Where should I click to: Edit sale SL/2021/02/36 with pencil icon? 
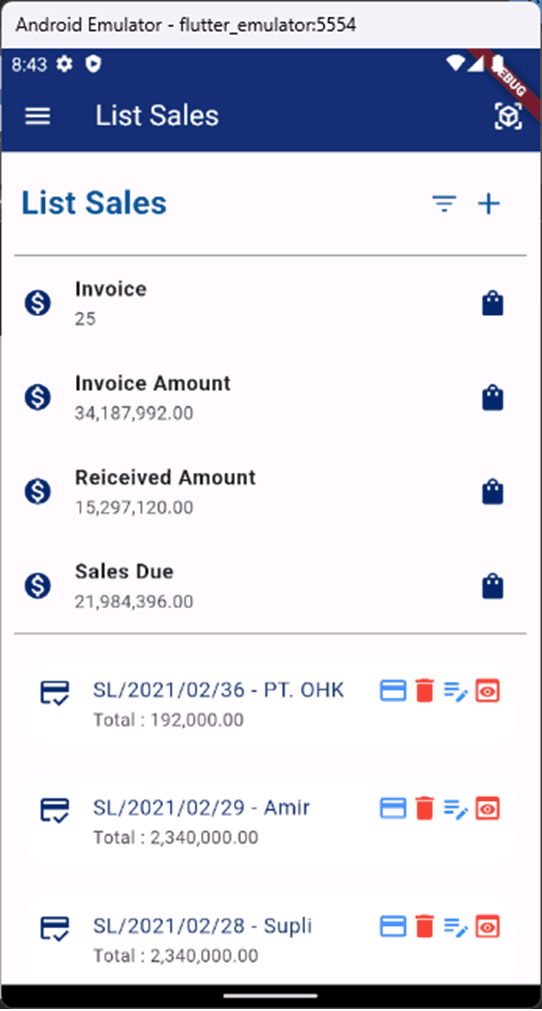pyautogui.click(x=456, y=691)
